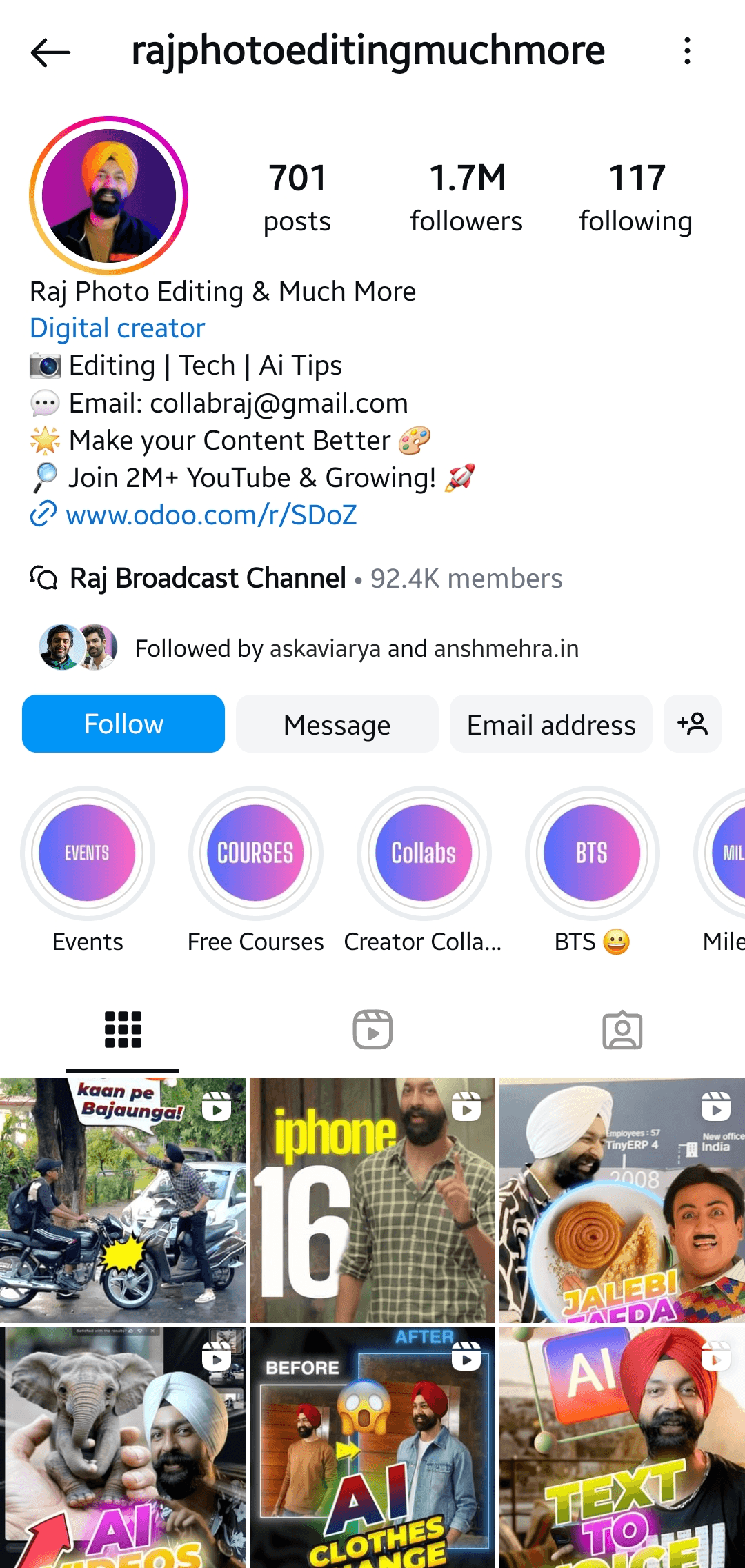This screenshot has height=1568, width=745.
Task: Open the BTS story highlight
Action: [x=592, y=853]
